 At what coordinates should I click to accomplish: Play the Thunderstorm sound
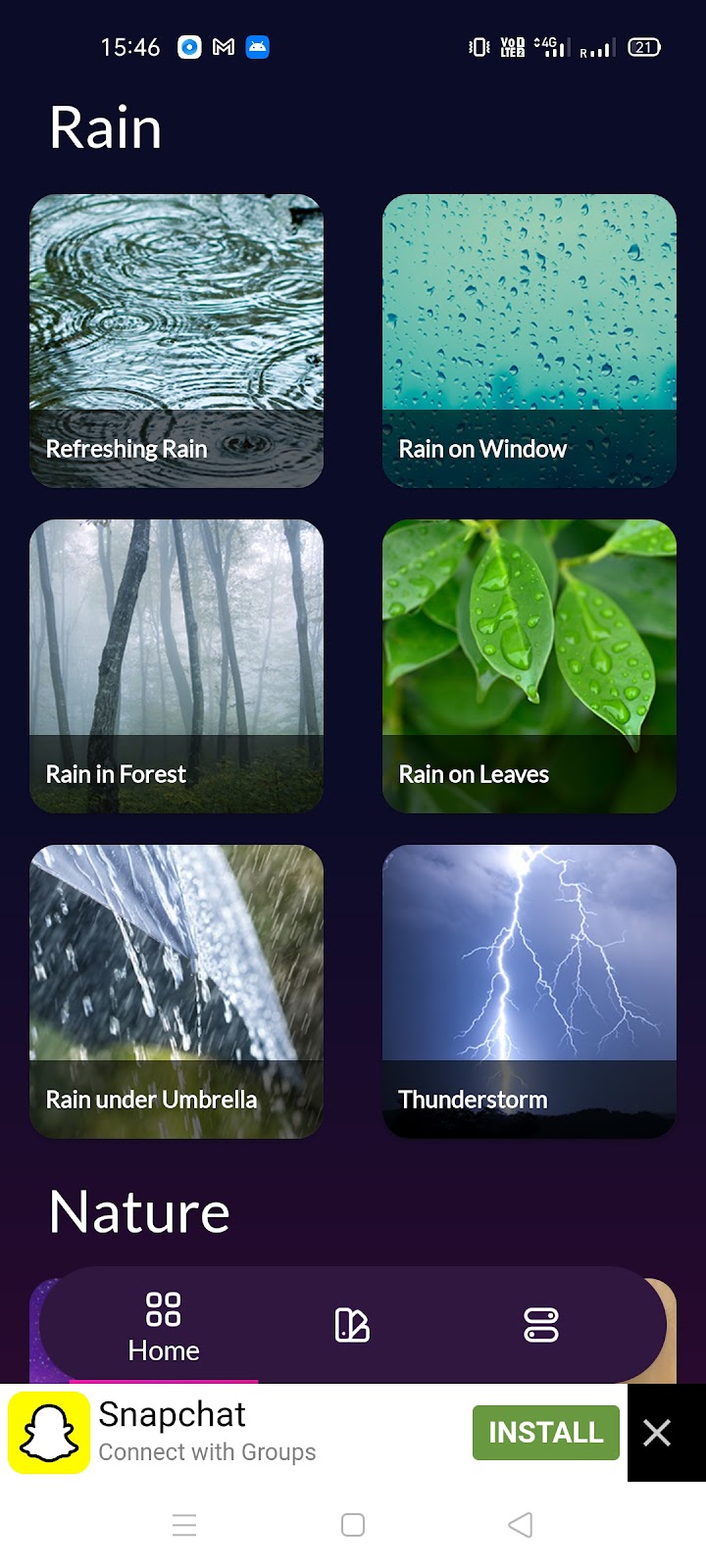pyautogui.click(x=529, y=991)
